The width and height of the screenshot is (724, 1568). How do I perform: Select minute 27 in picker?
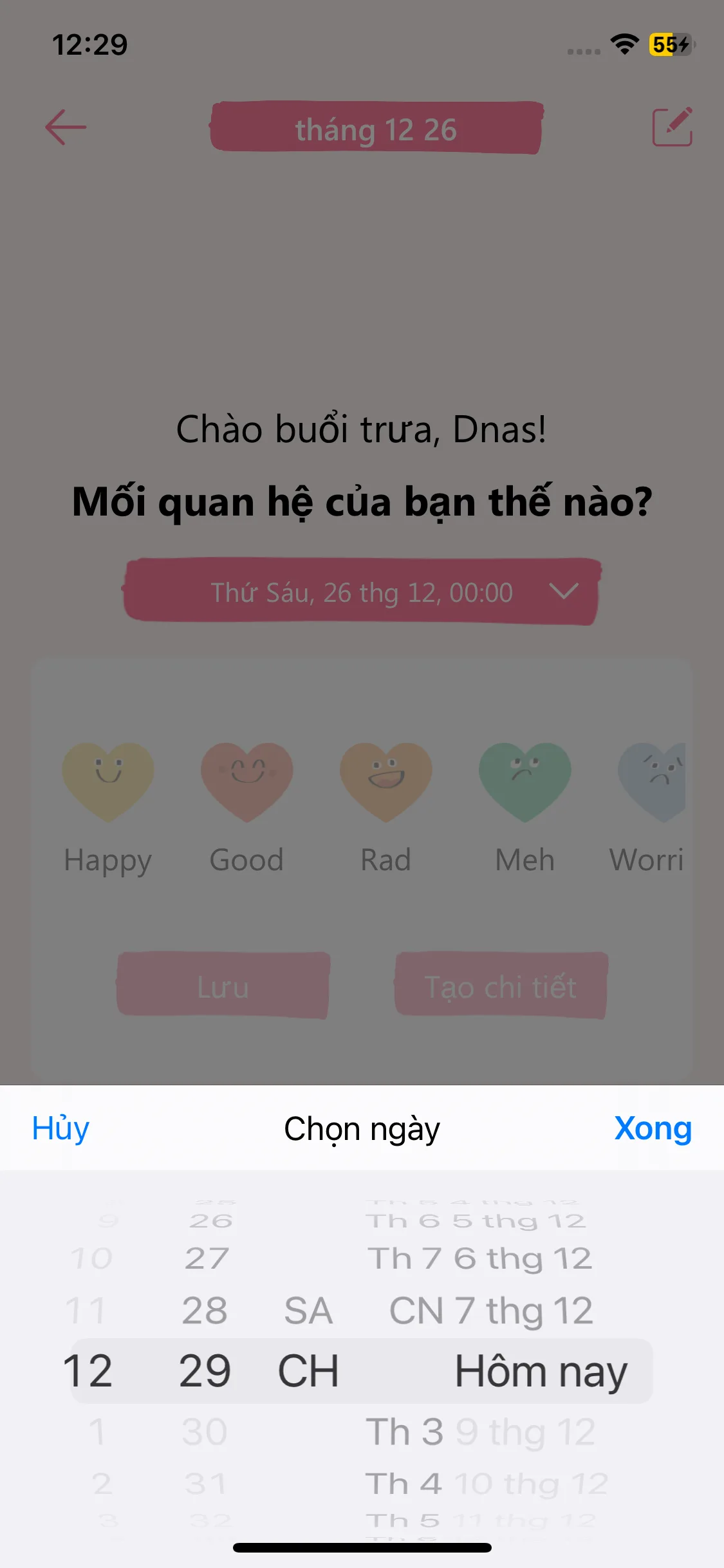207,1258
